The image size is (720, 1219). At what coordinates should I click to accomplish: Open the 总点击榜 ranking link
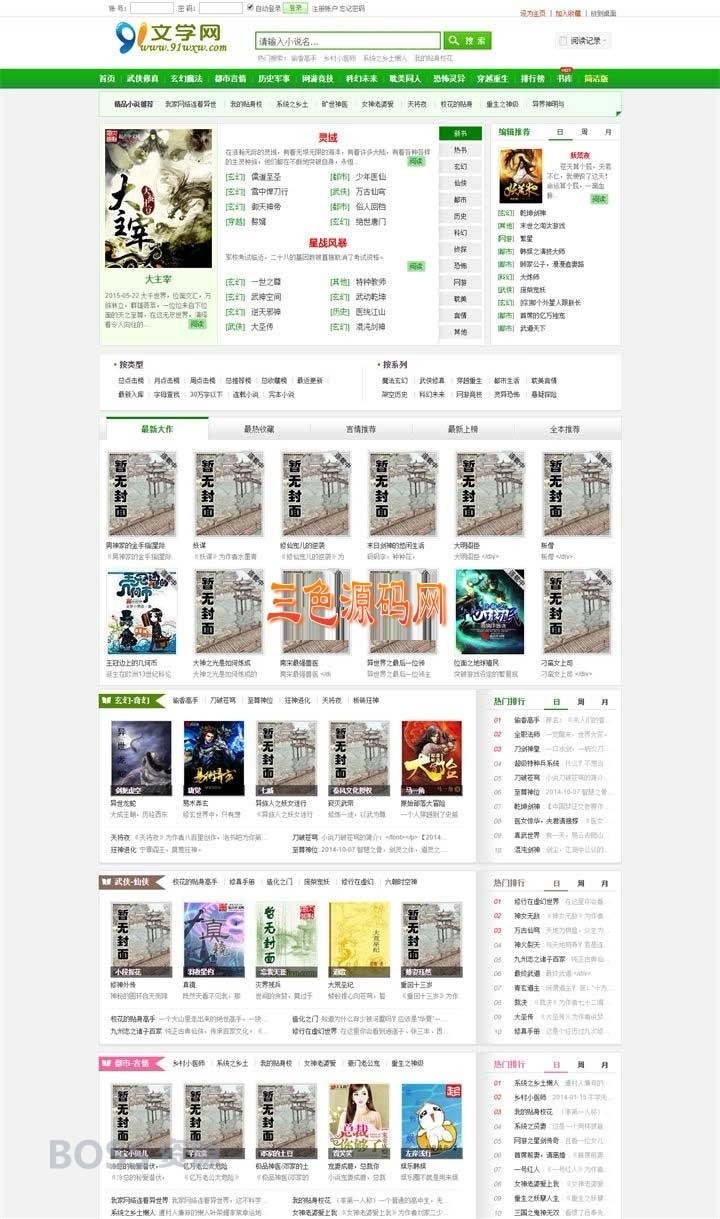[x=133, y=381]
